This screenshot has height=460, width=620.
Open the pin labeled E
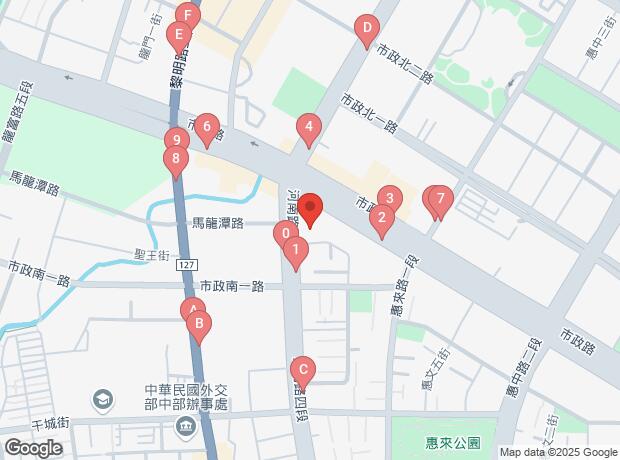coord(178,38)
